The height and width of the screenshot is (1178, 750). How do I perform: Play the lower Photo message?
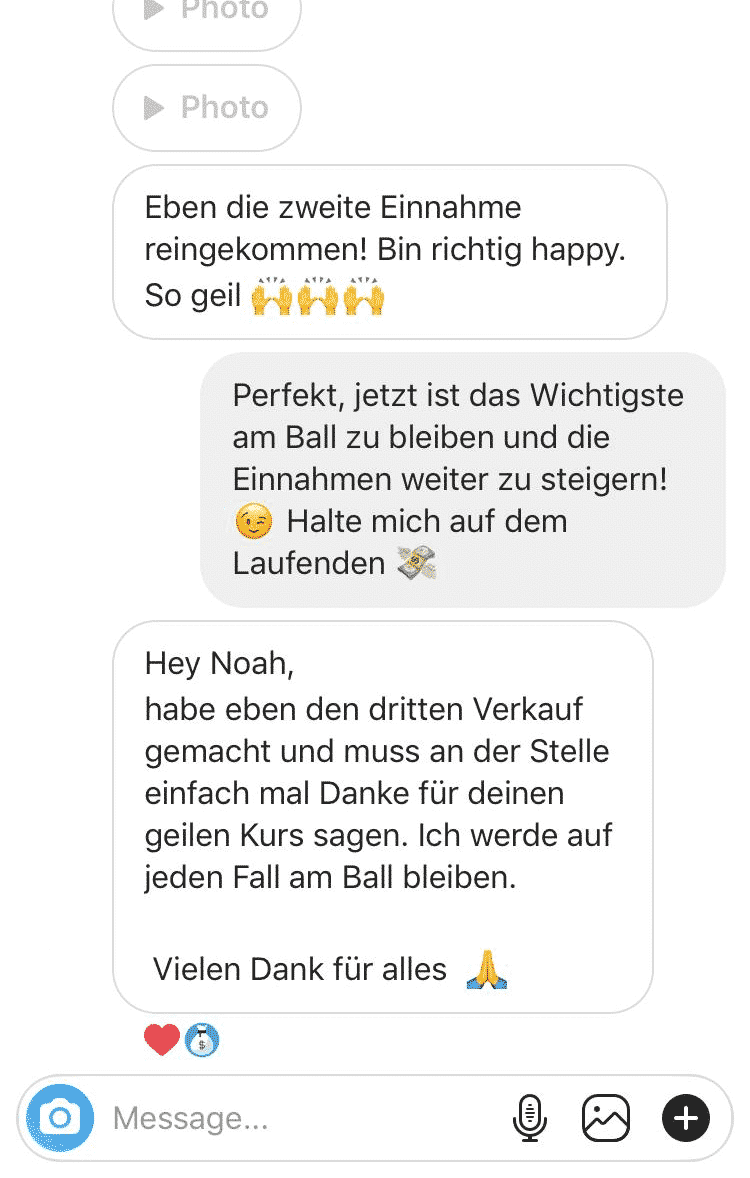click(207, 108)
